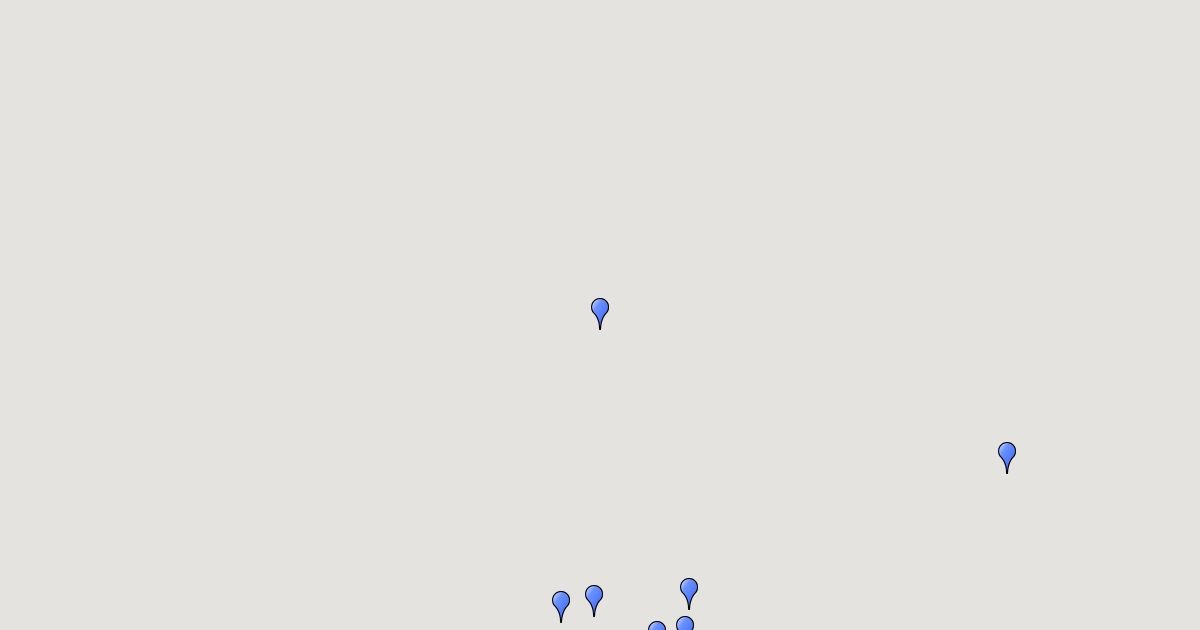
Task: Tap the westernmost pin in the lower cluster
Action: (561, 603)
